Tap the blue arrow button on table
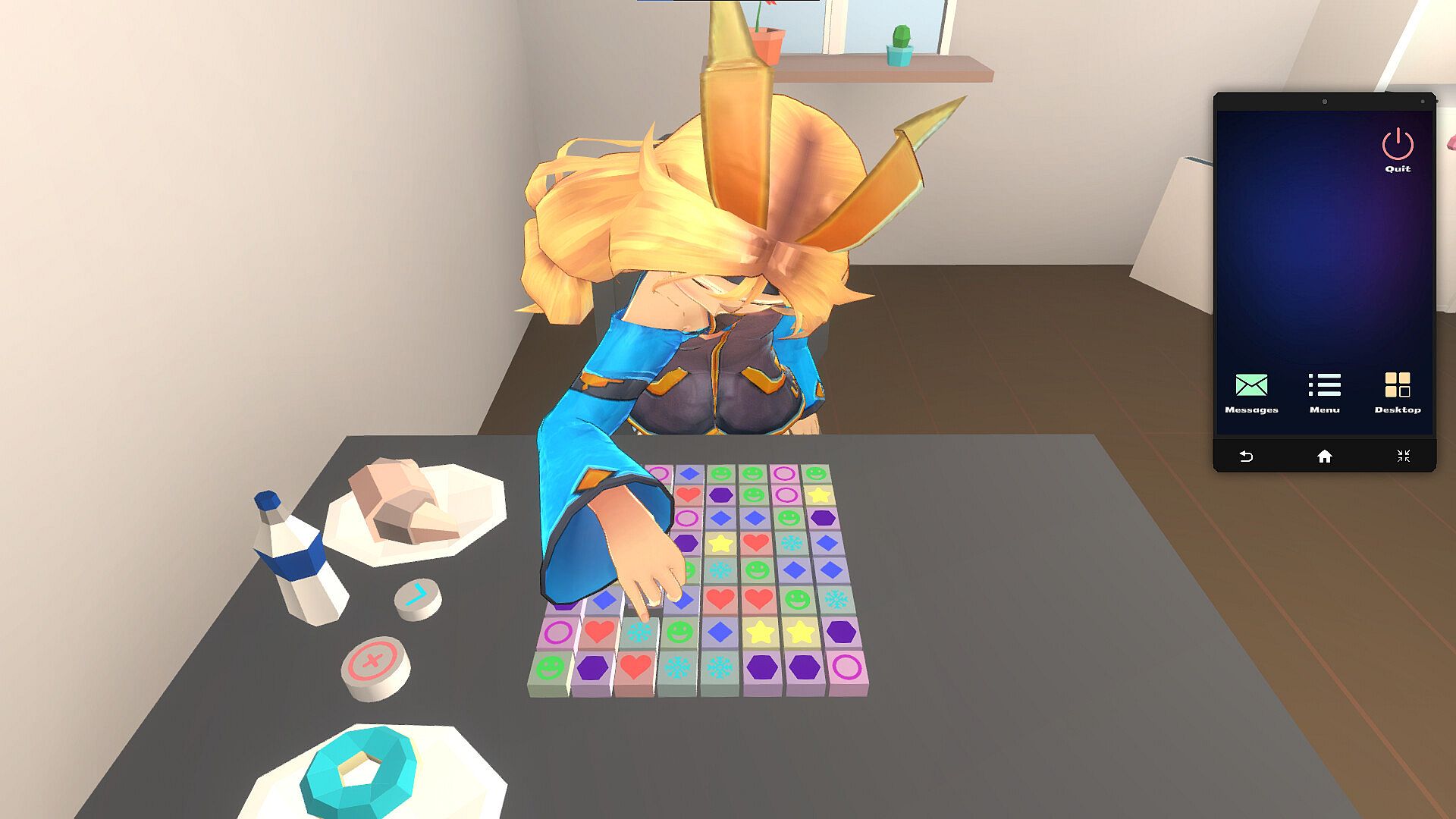 pos(418,596)
